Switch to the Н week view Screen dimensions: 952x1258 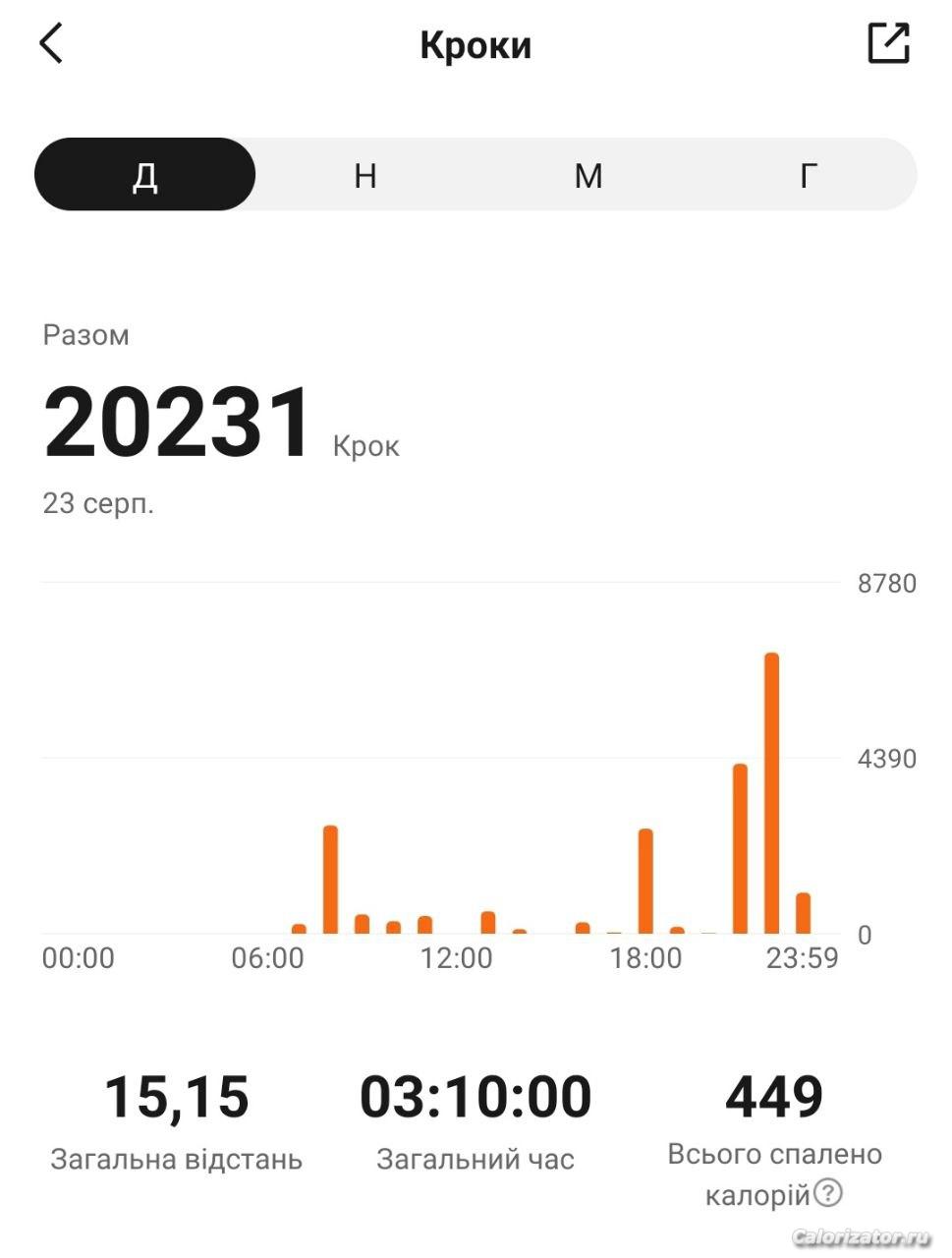(x=365, y=175)
